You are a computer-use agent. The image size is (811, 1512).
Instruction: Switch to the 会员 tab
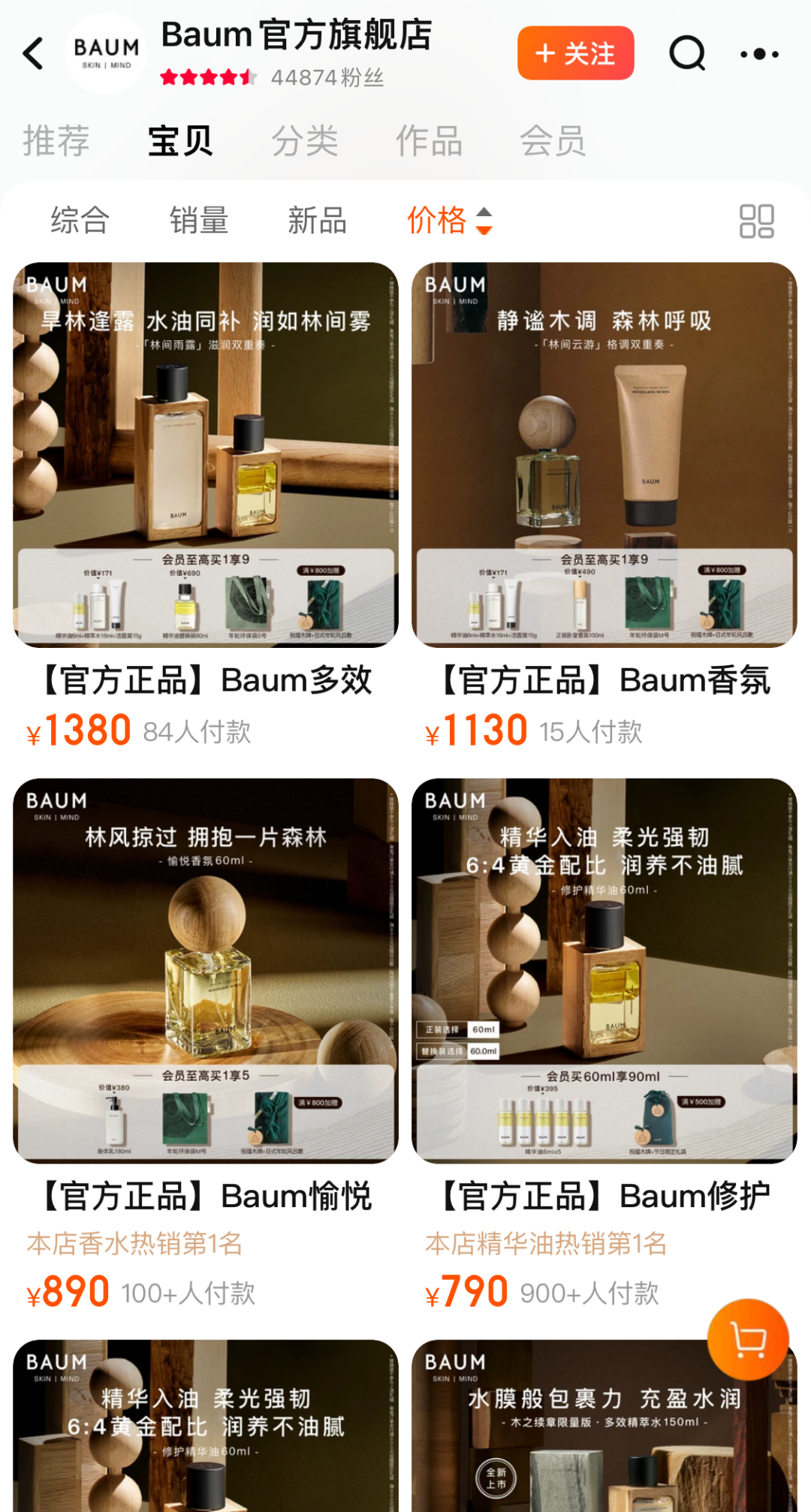coord(556,141)
